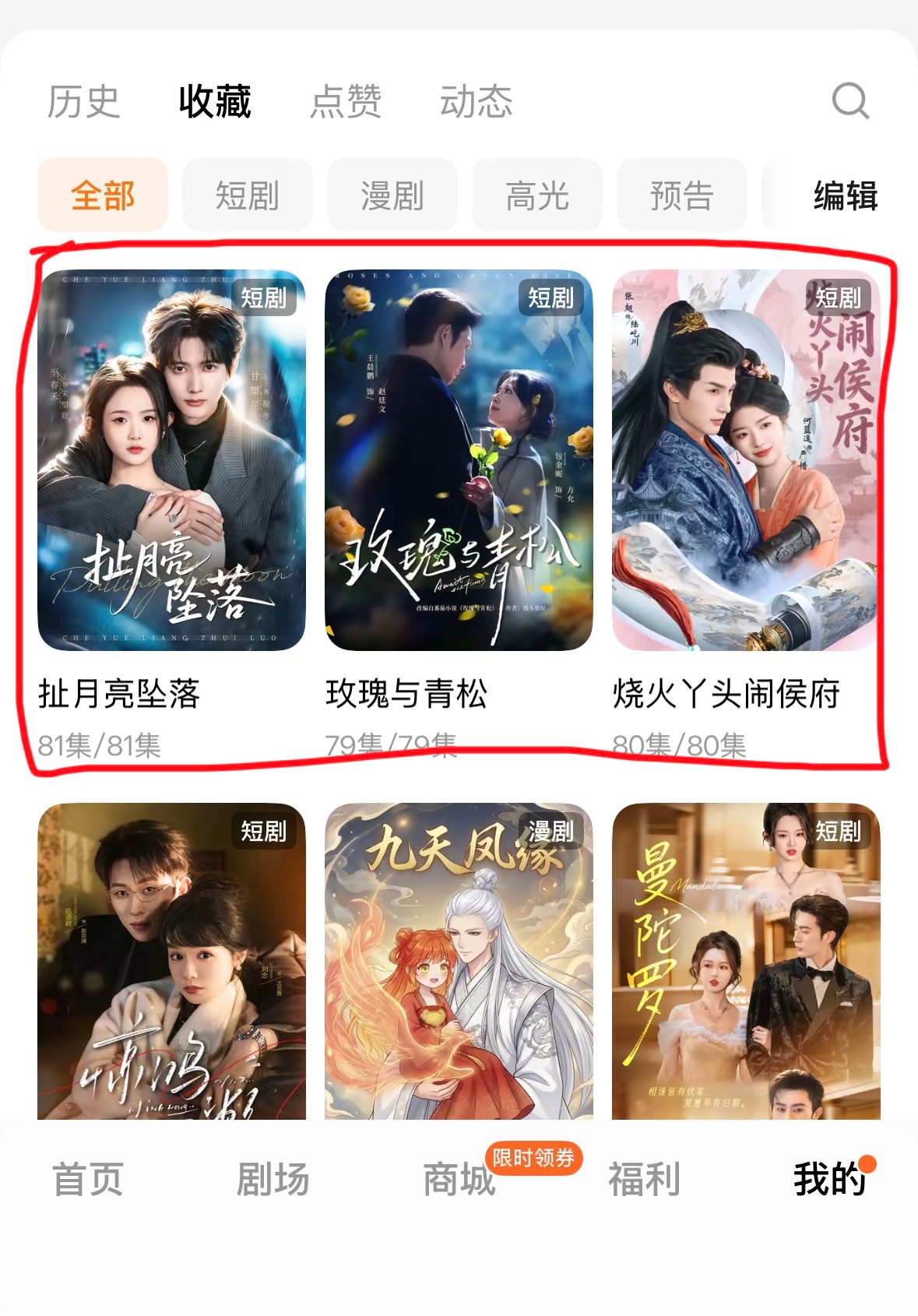This screenshot has width=918, height=1316.
Task: Switch to the 历史 tab
Action: [x=83, y=102]
